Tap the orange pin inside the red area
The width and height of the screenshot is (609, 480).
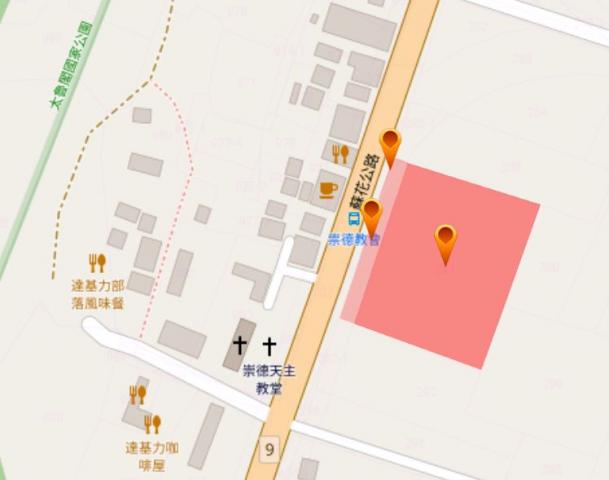445,240
